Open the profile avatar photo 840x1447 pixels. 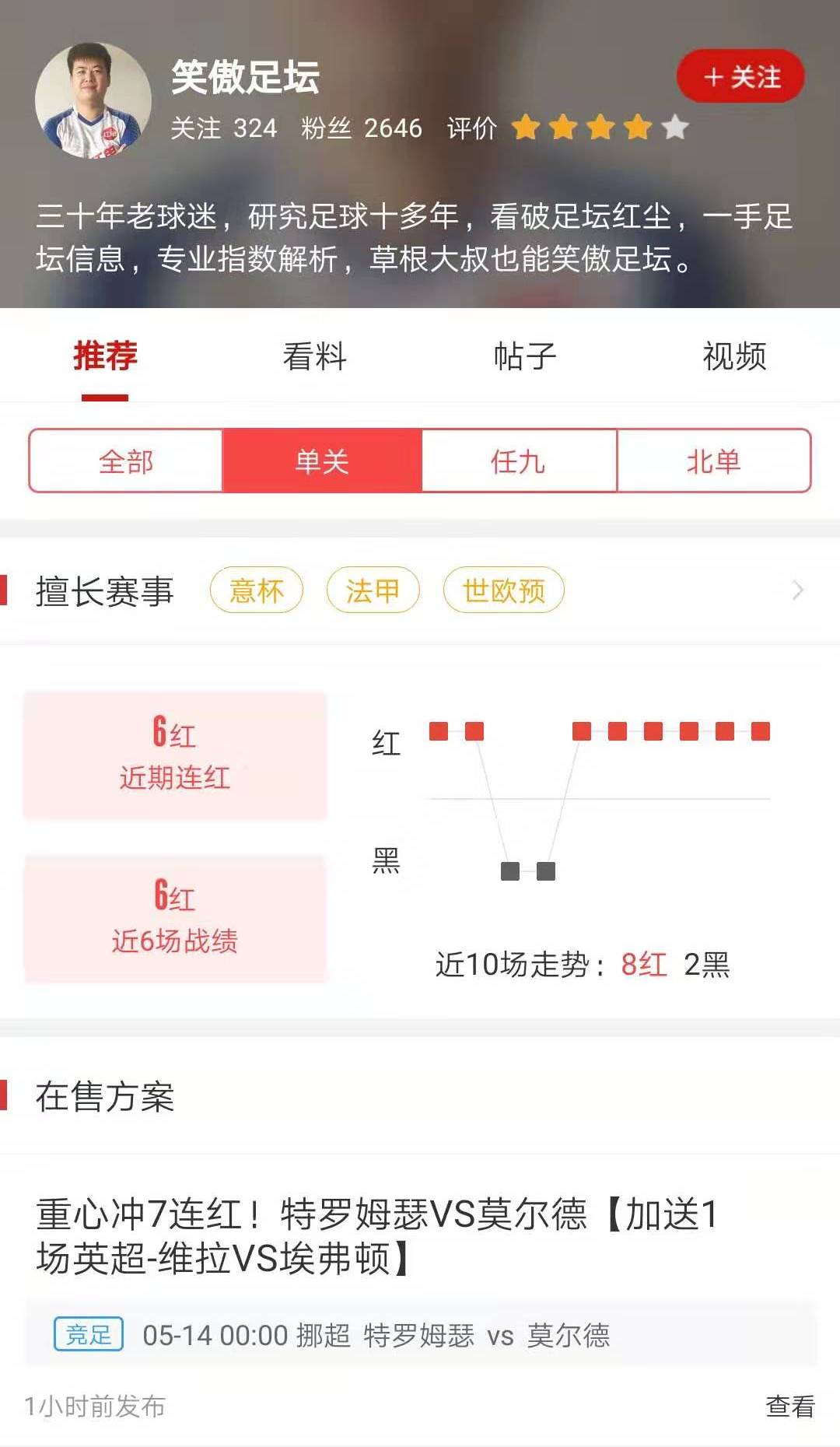click(x=93, y=100)
